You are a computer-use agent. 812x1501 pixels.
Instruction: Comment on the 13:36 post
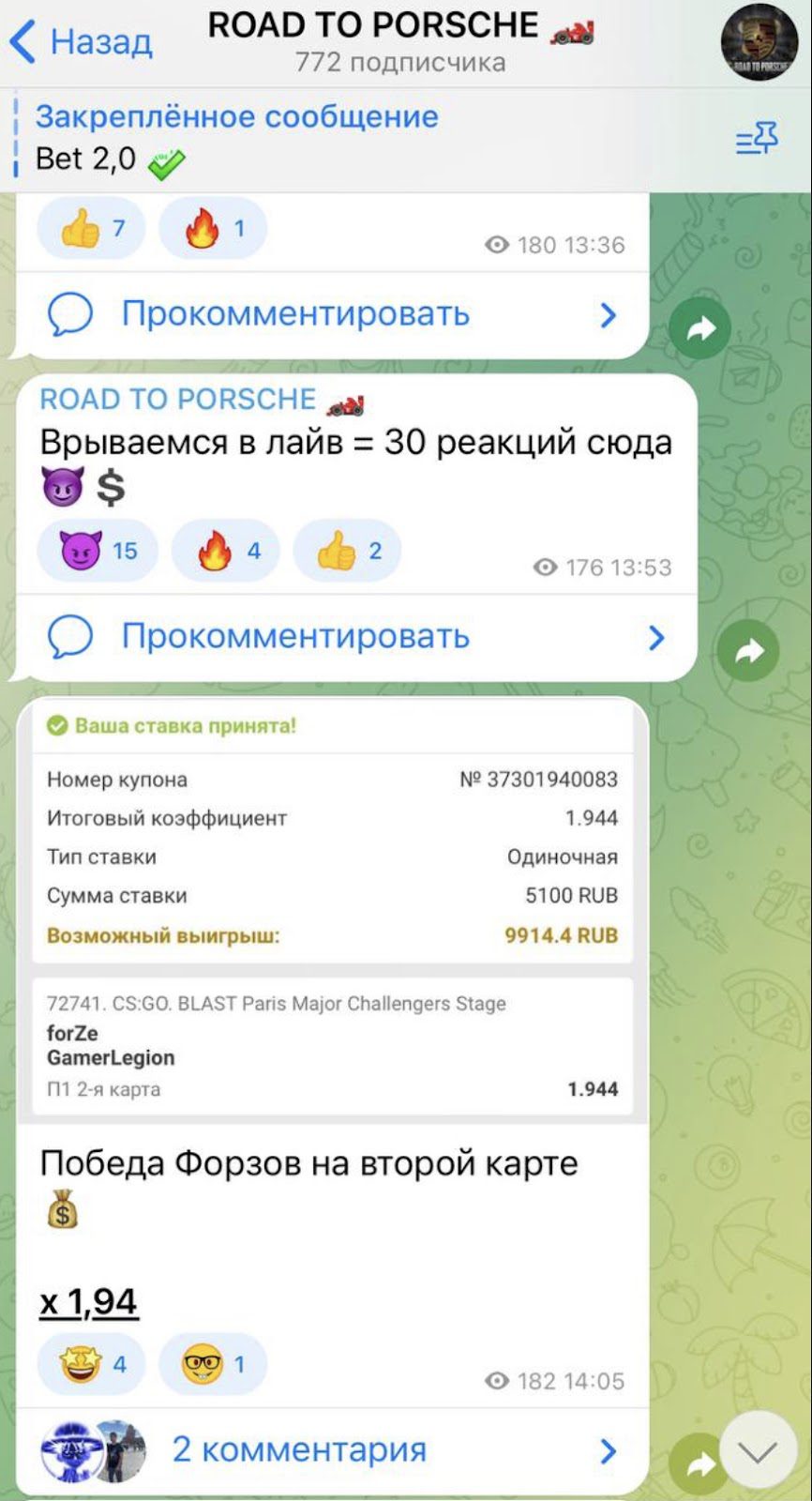(x=333, y=314)
